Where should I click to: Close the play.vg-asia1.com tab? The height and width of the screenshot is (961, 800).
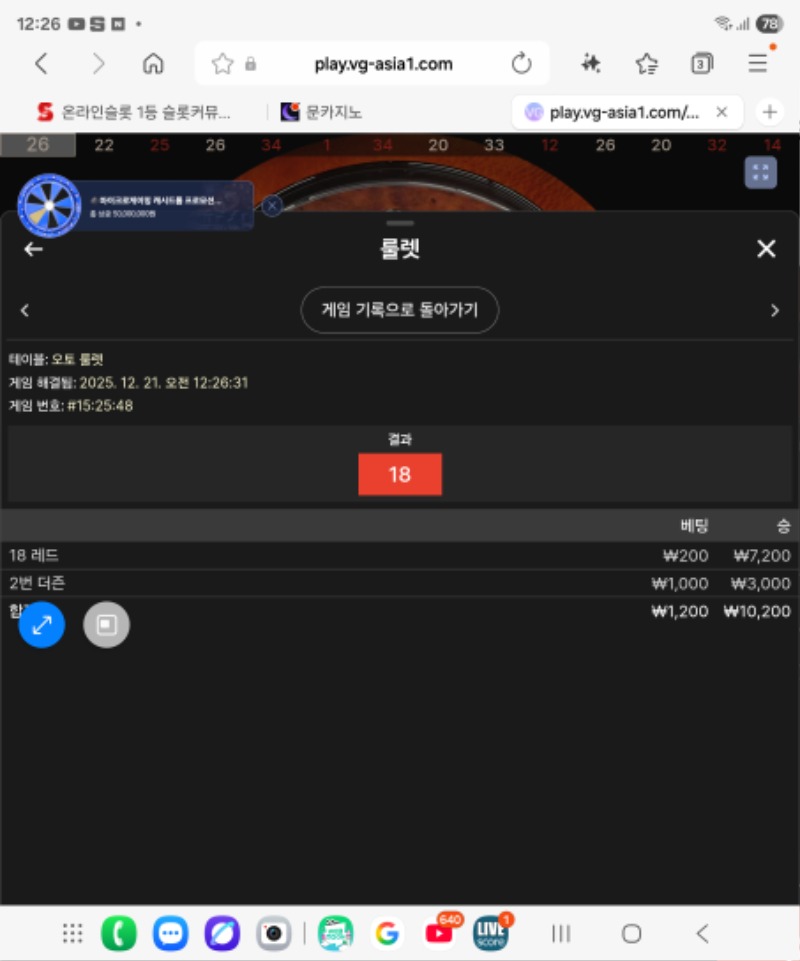pos(721,112)
